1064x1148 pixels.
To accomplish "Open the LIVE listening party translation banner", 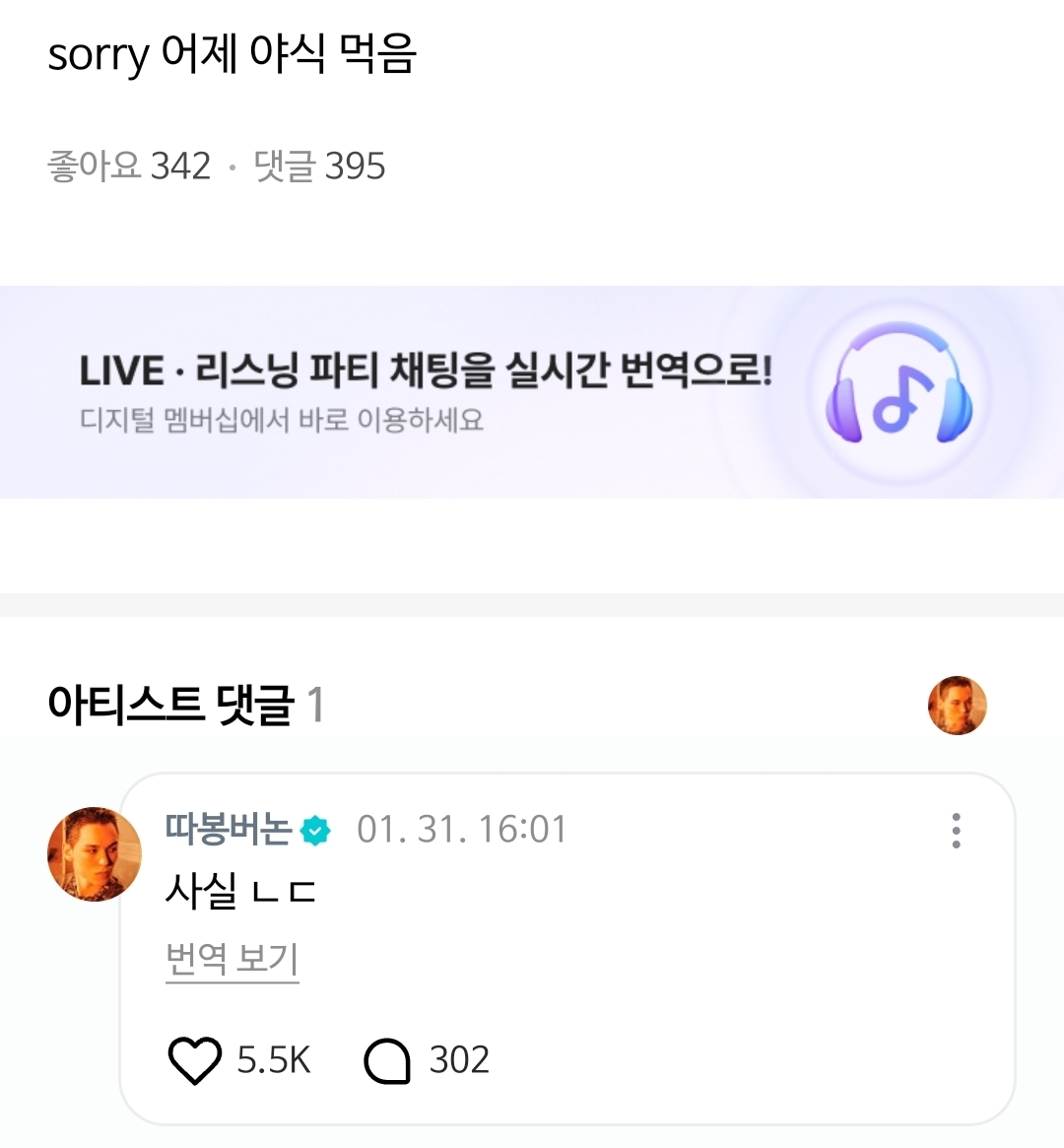I will [x=532, y=392].
